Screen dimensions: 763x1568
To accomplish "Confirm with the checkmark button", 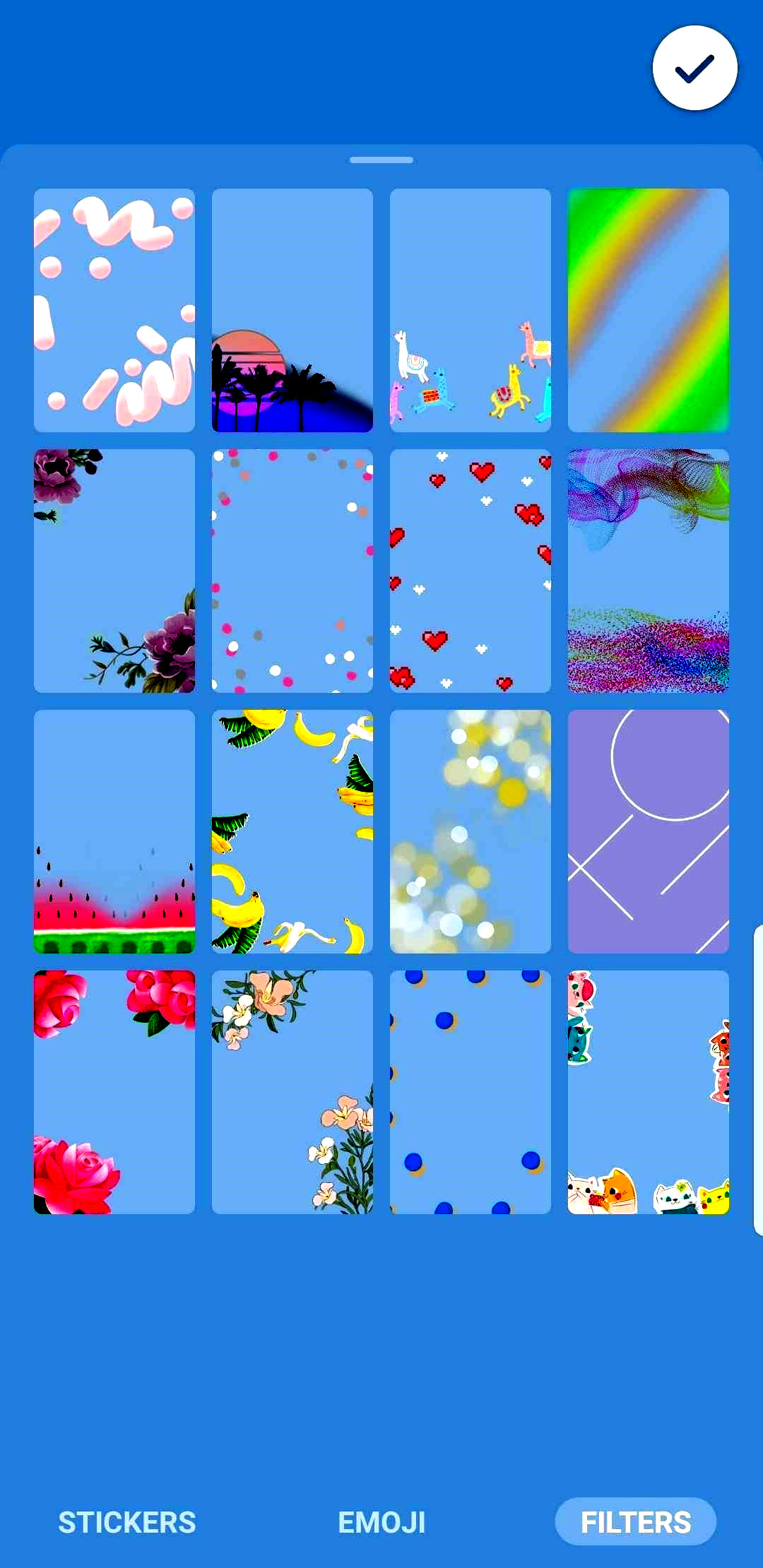I will (695, 68).
